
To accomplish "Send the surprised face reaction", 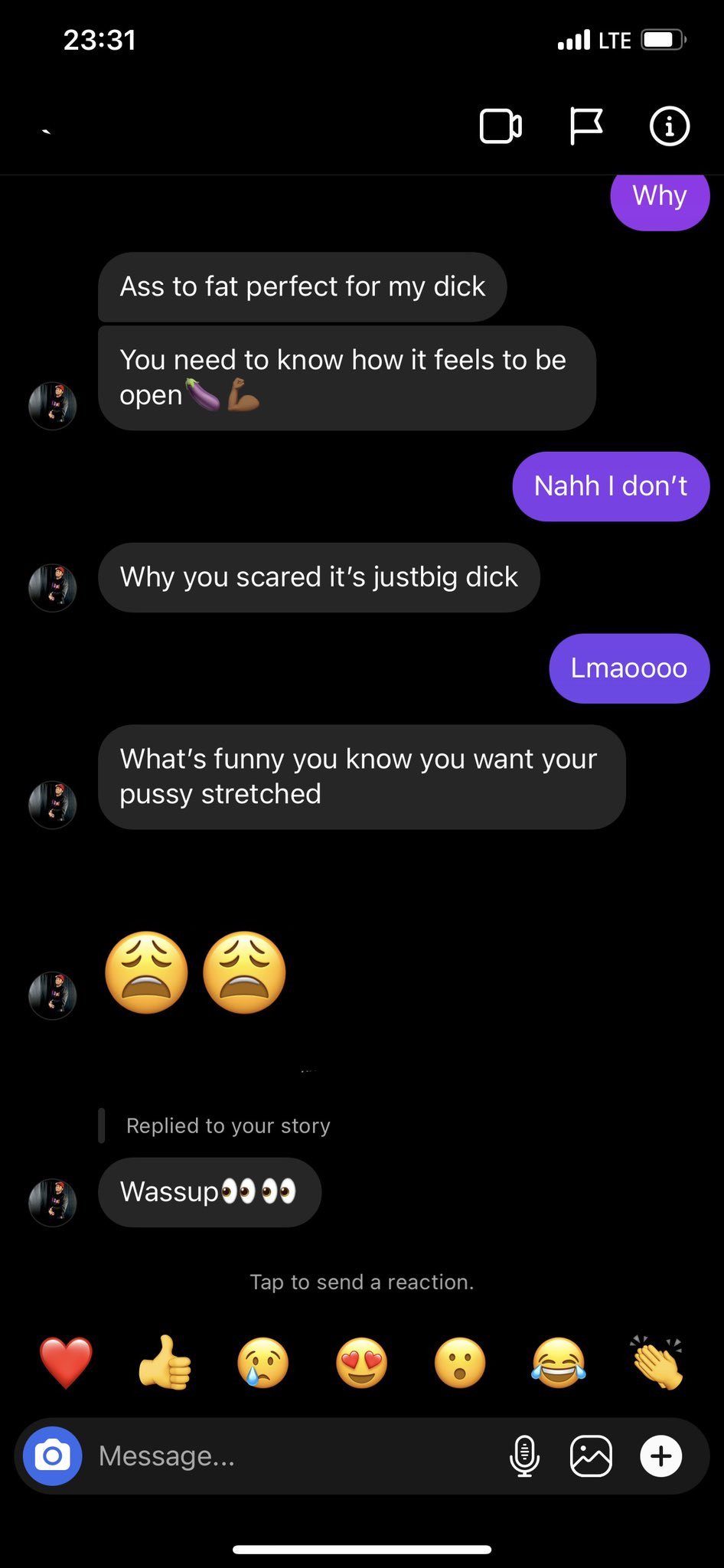I will pyautogui.click(x=460, y=1364).
